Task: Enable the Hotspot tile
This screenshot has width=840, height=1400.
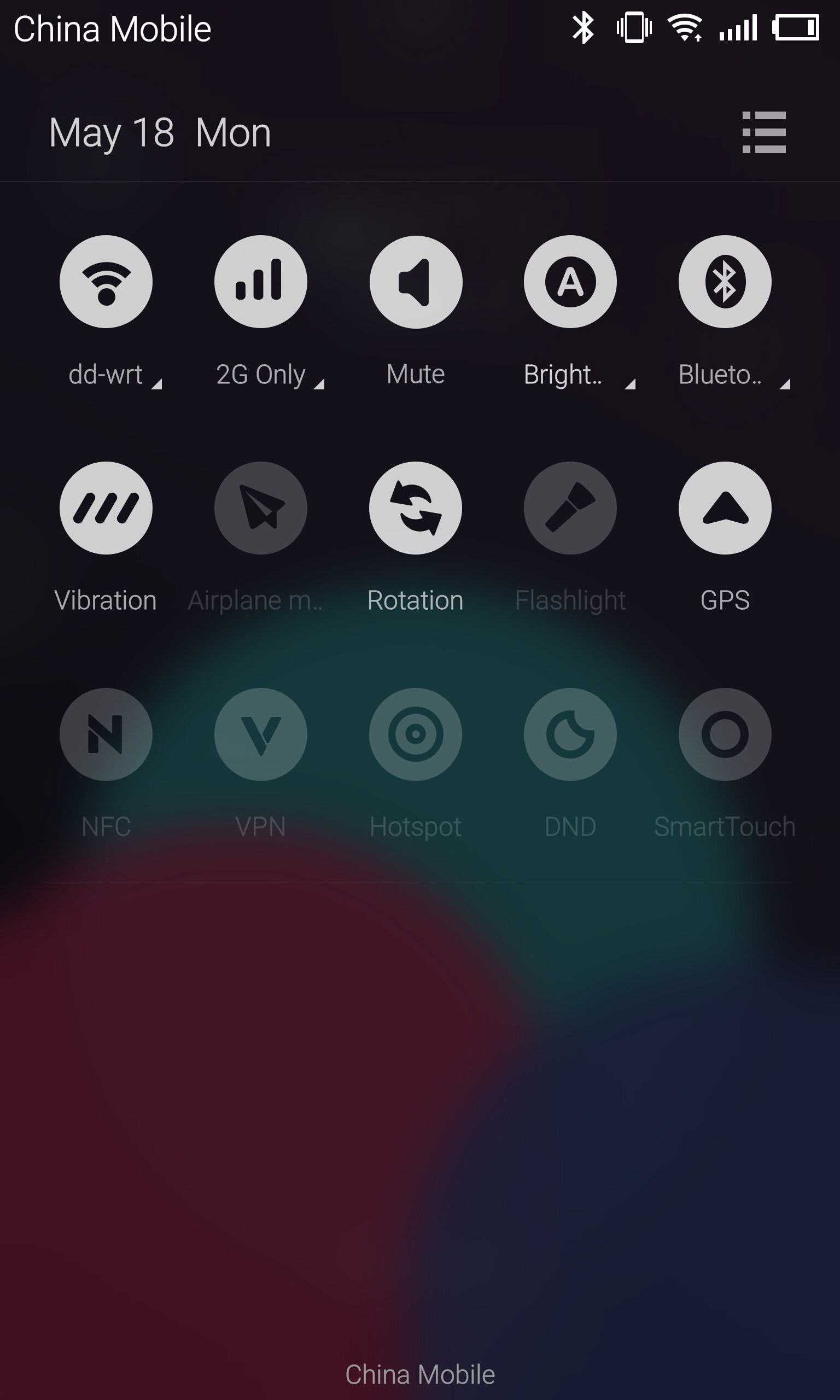Action: coord(416,734)
